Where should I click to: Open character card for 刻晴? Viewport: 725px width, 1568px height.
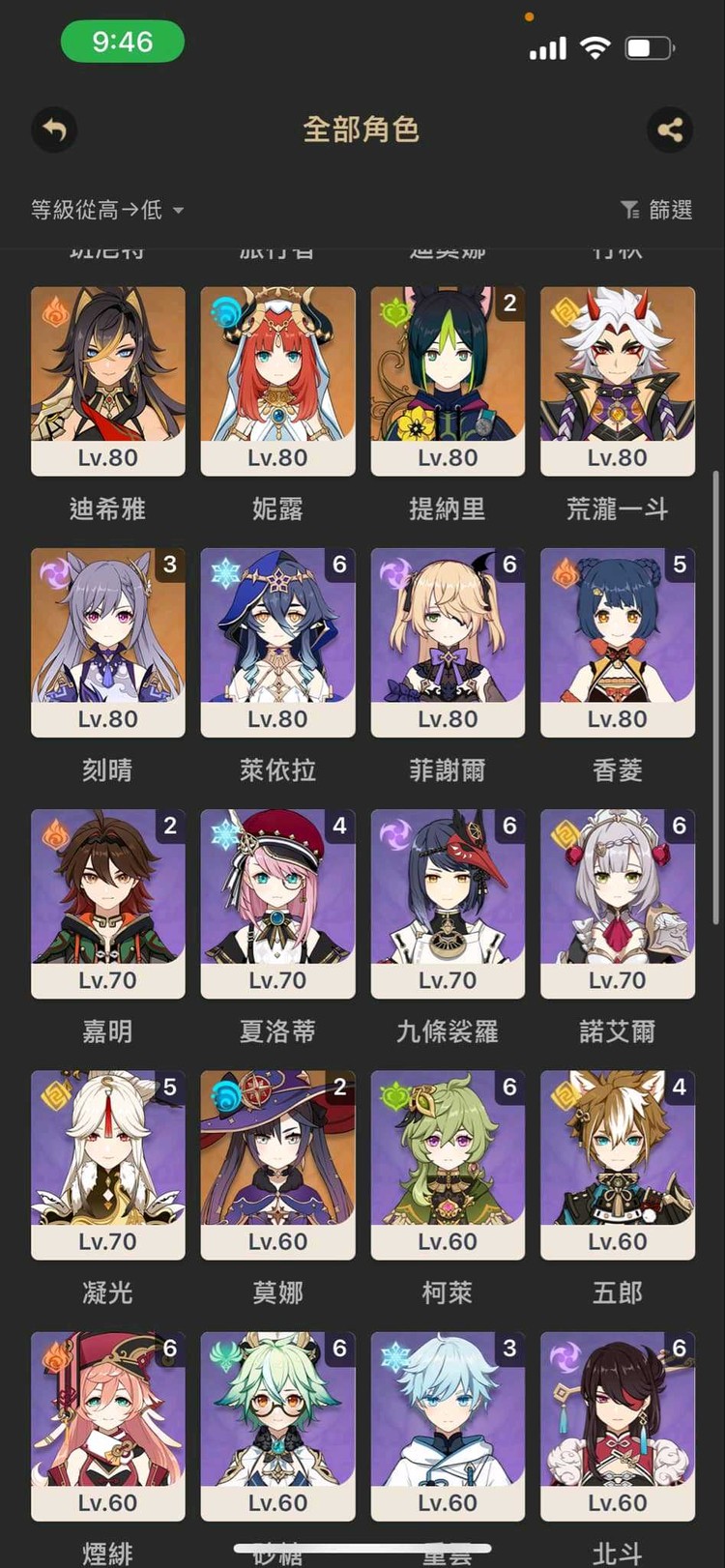click(x=107, y=642)
